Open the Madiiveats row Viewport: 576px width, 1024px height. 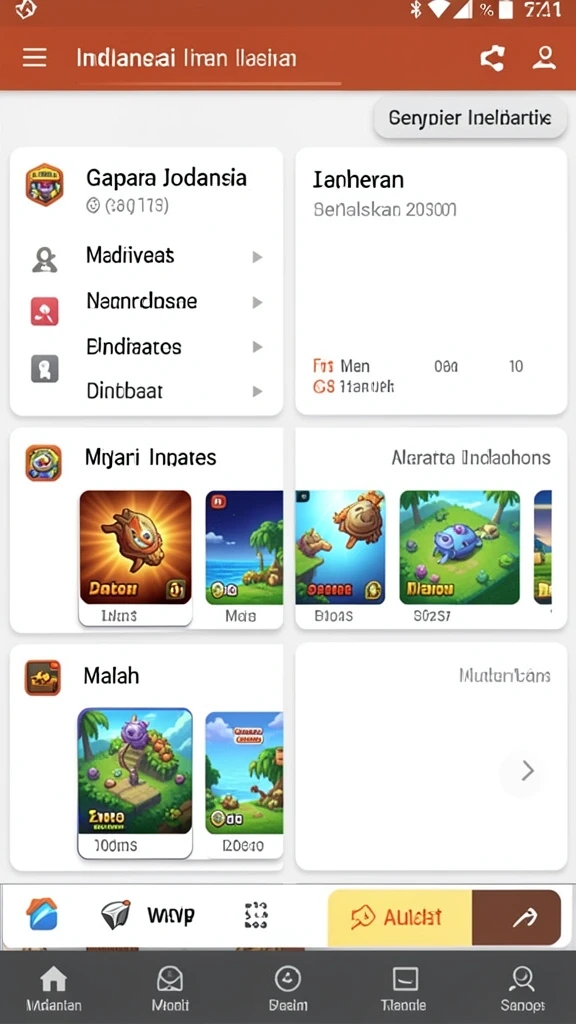147,255
